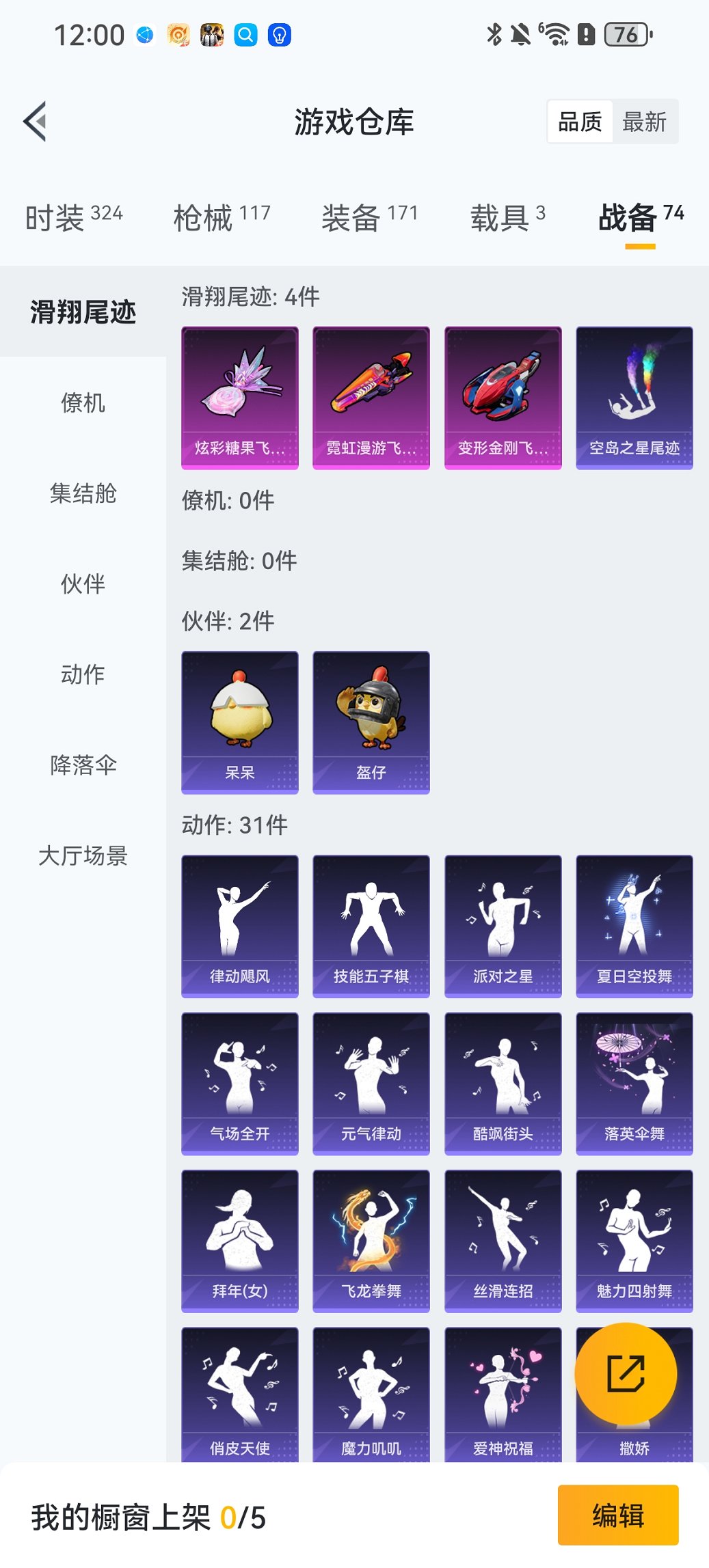View the 飞龙拳舞 emote

pyautogui.click(x=371, y=1239)
